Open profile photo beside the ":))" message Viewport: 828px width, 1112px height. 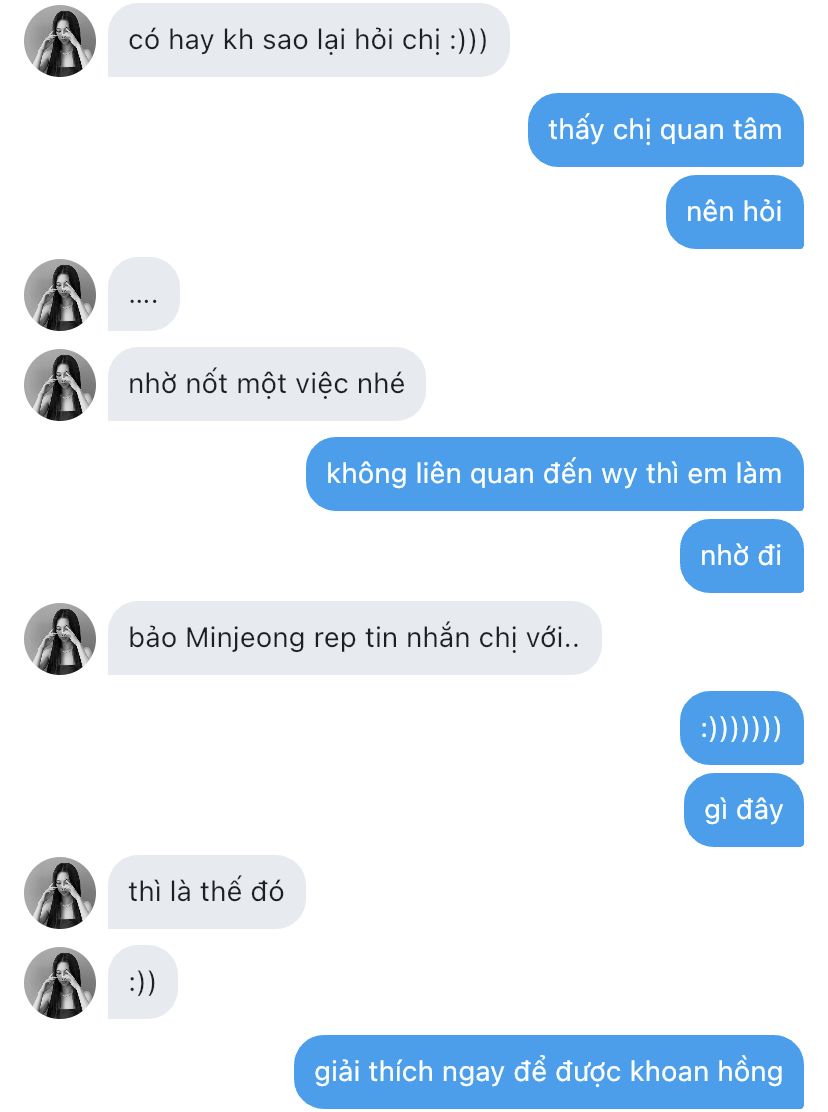click(60, 983)
